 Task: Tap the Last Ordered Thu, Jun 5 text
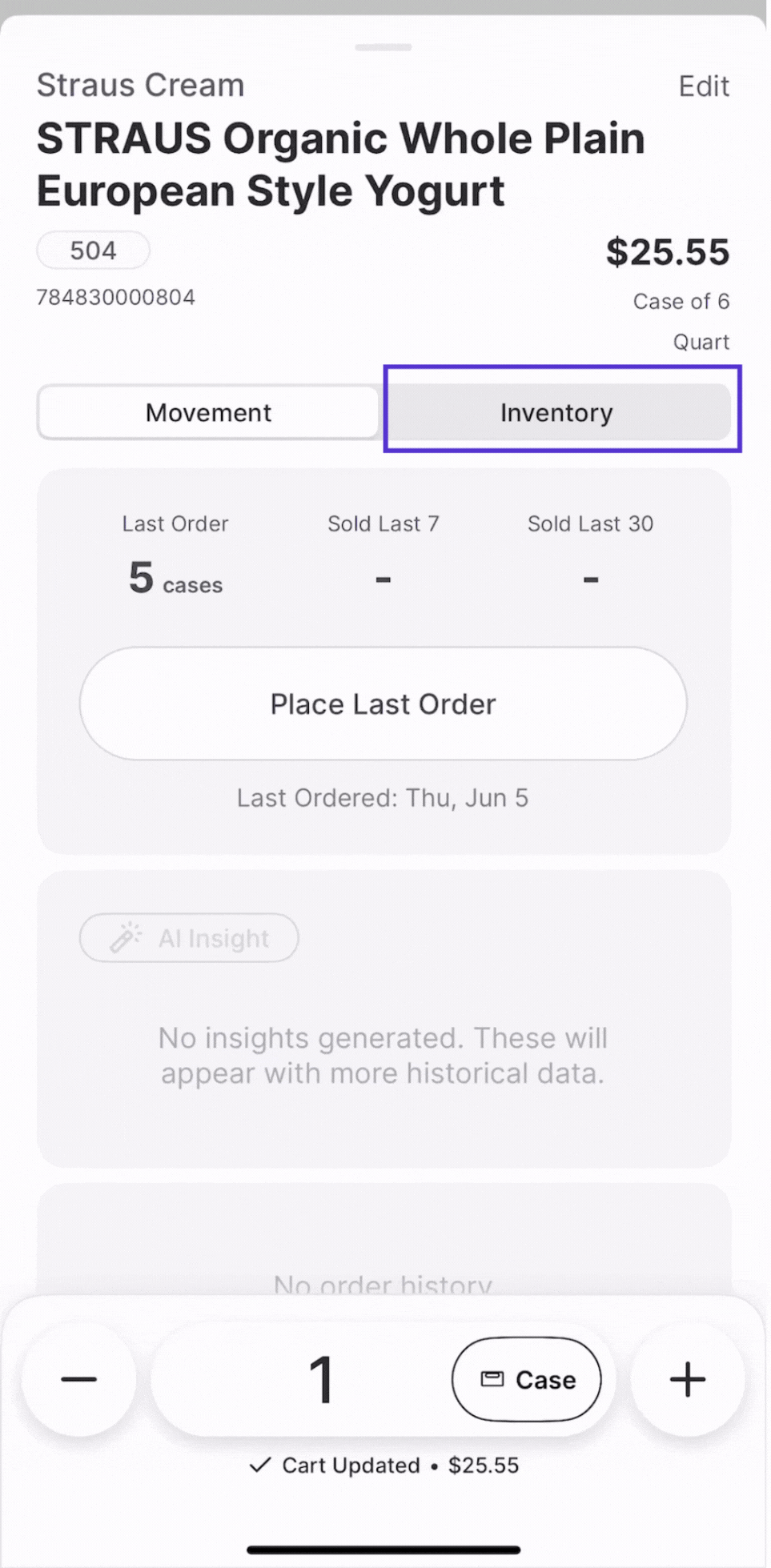[x=383, y=797]
